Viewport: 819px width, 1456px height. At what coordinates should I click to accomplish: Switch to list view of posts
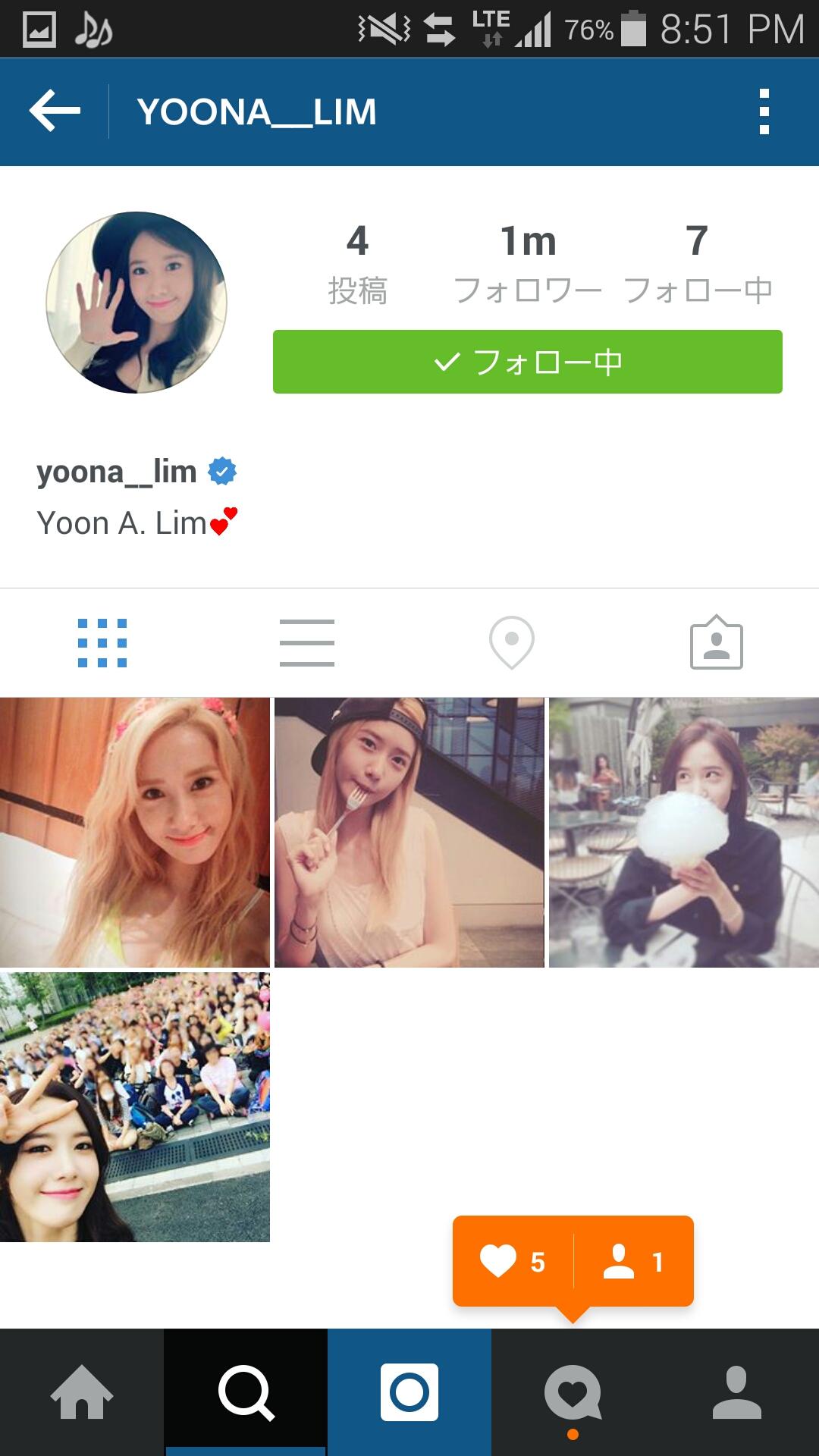307,643
